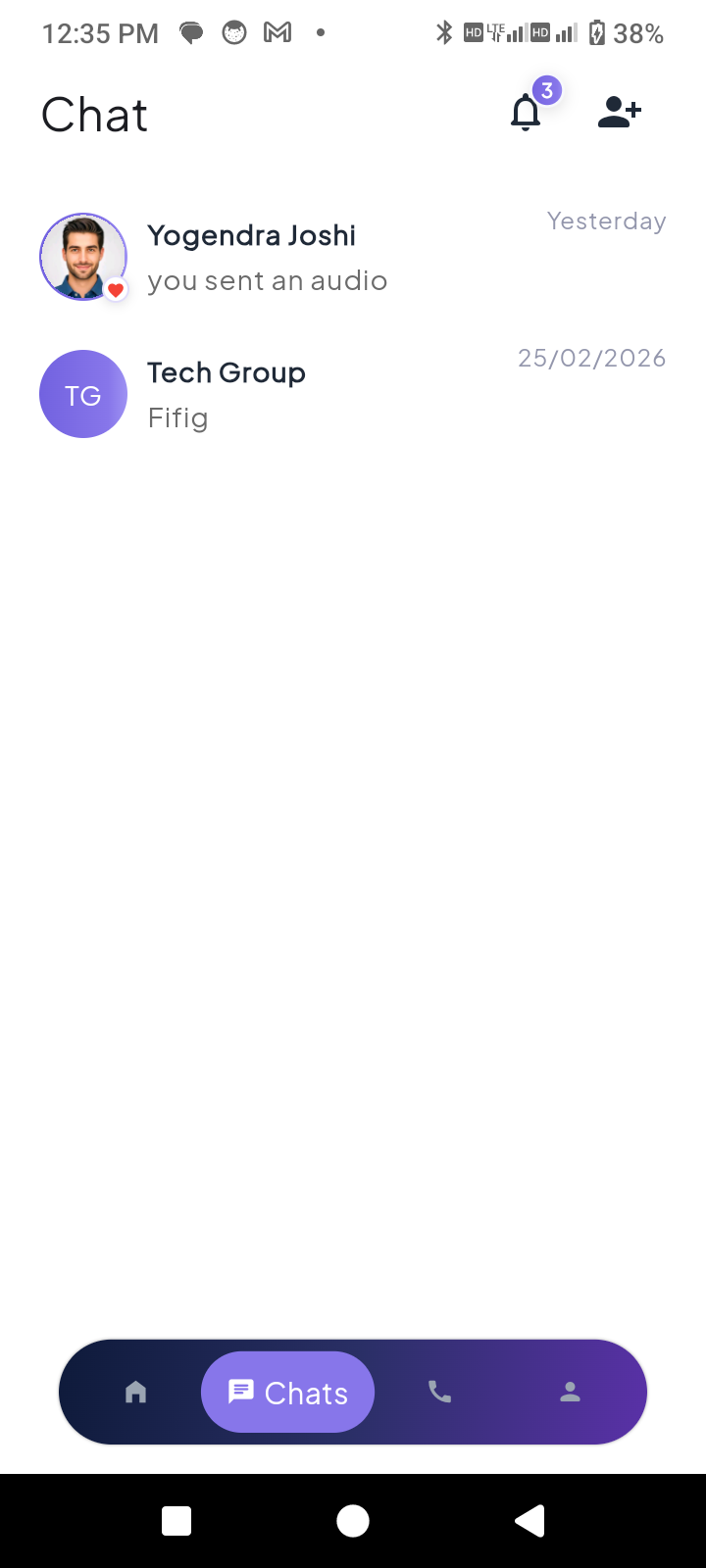Tap the chat bubble icon in Chats button
The image size is (706, 1568).
pos(241,1391)
